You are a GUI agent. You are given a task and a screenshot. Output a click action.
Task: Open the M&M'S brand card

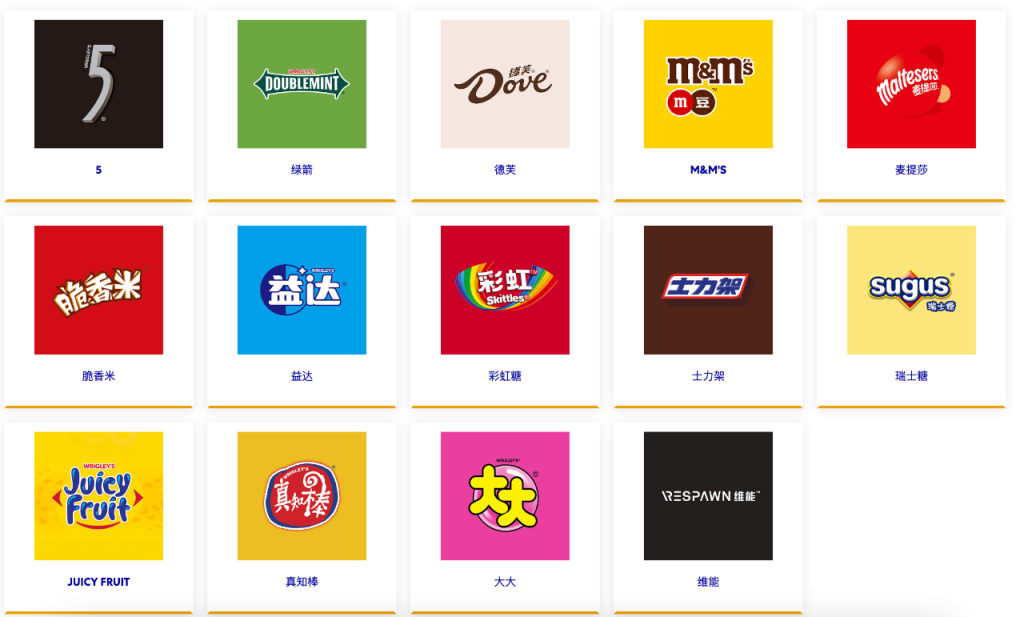[x=708, y=85]
